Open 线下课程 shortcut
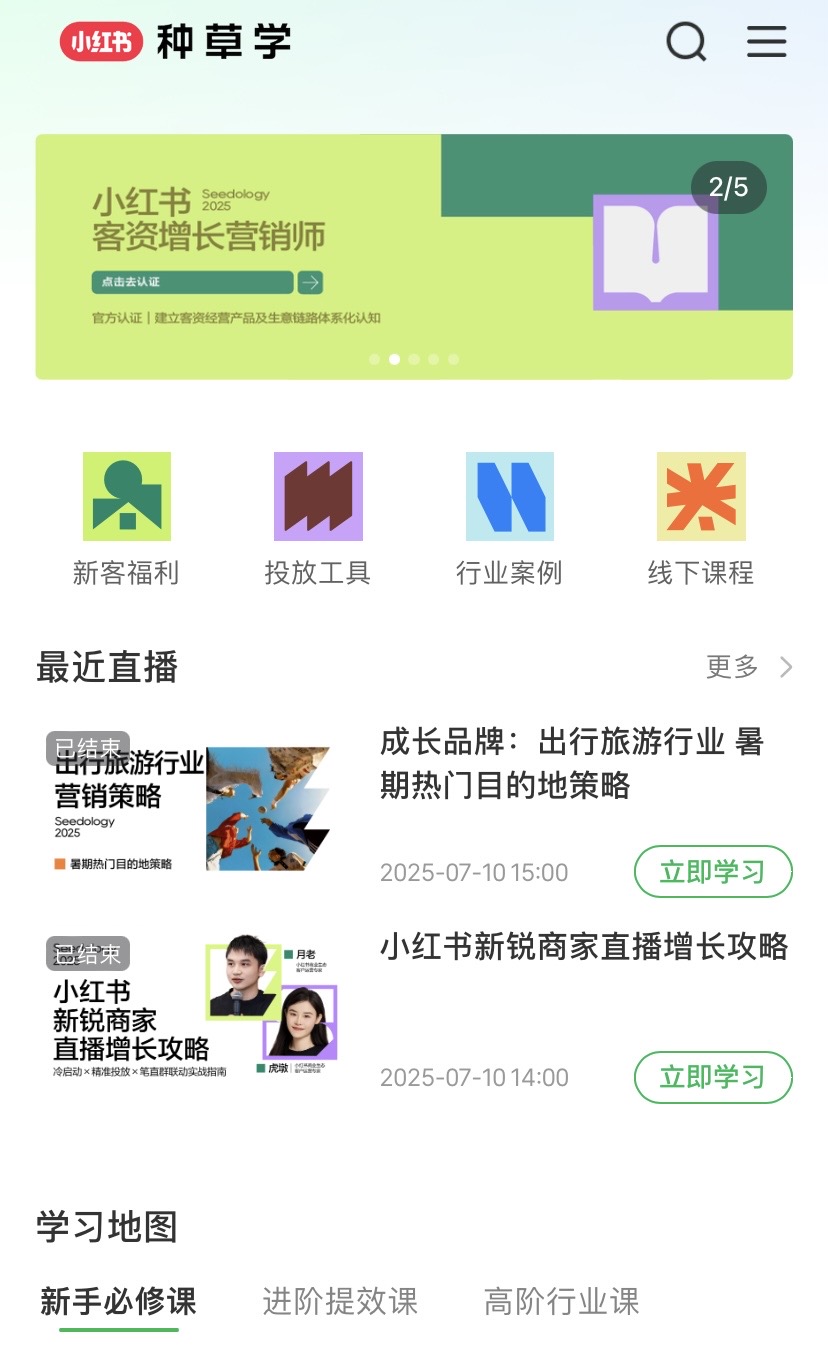 point(701,519)
